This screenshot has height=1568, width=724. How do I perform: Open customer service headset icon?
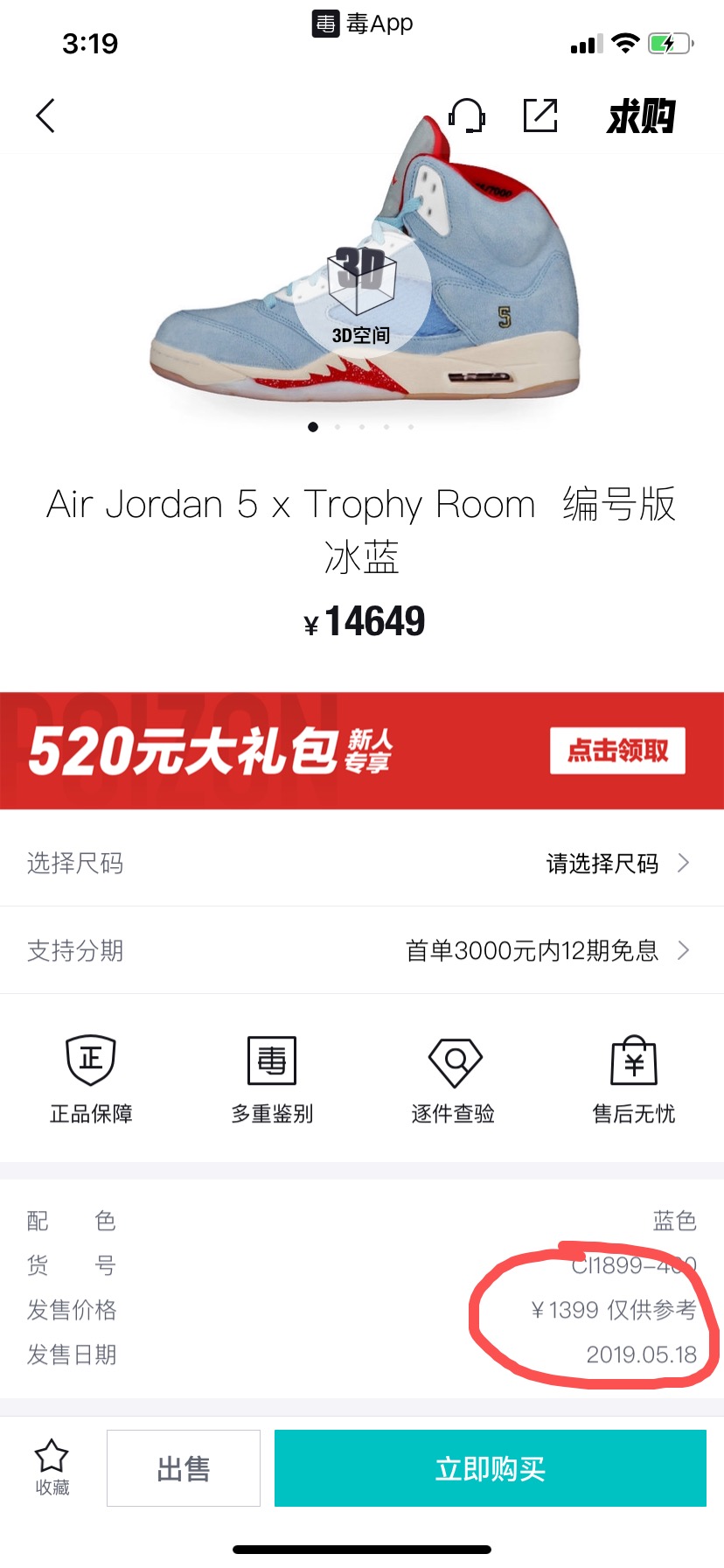466,115
